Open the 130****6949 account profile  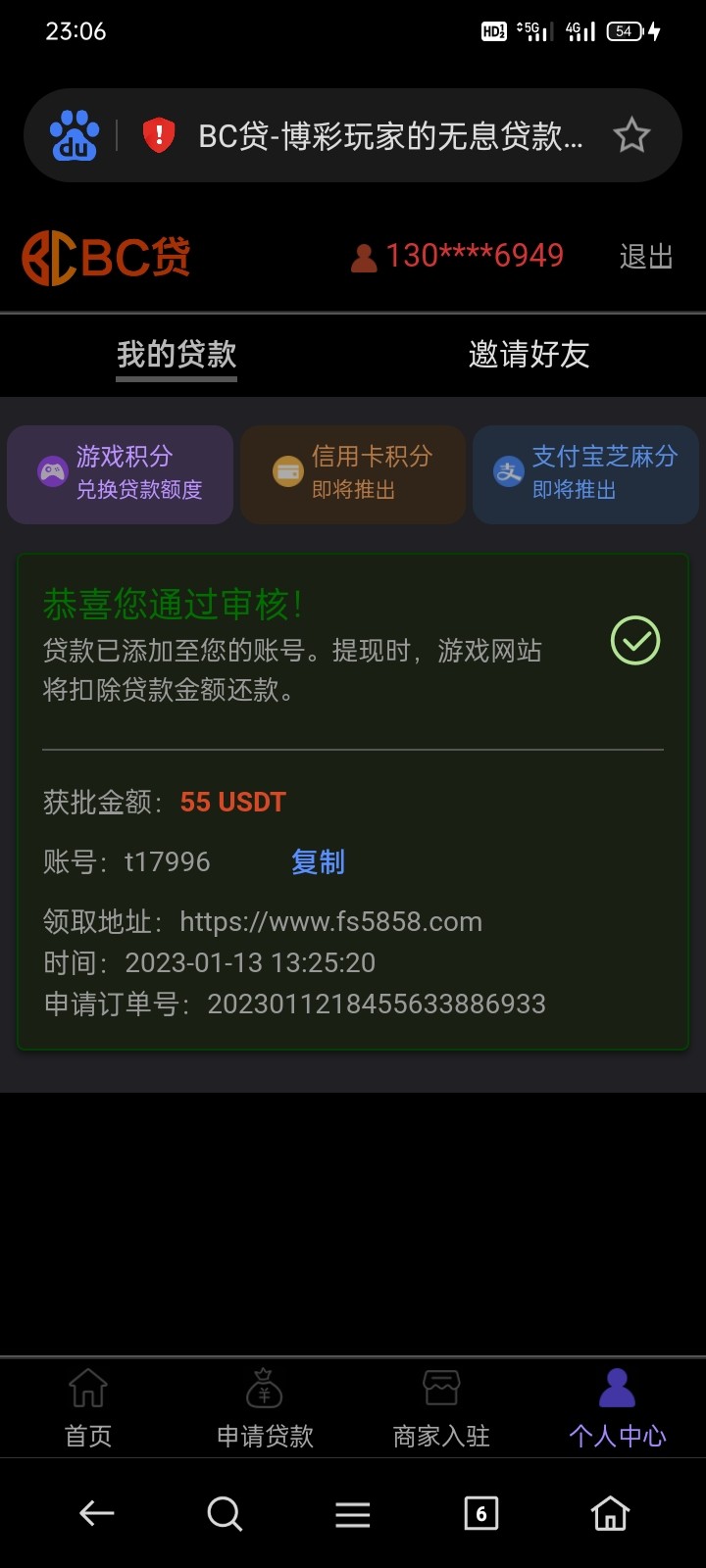coord(458,257)
